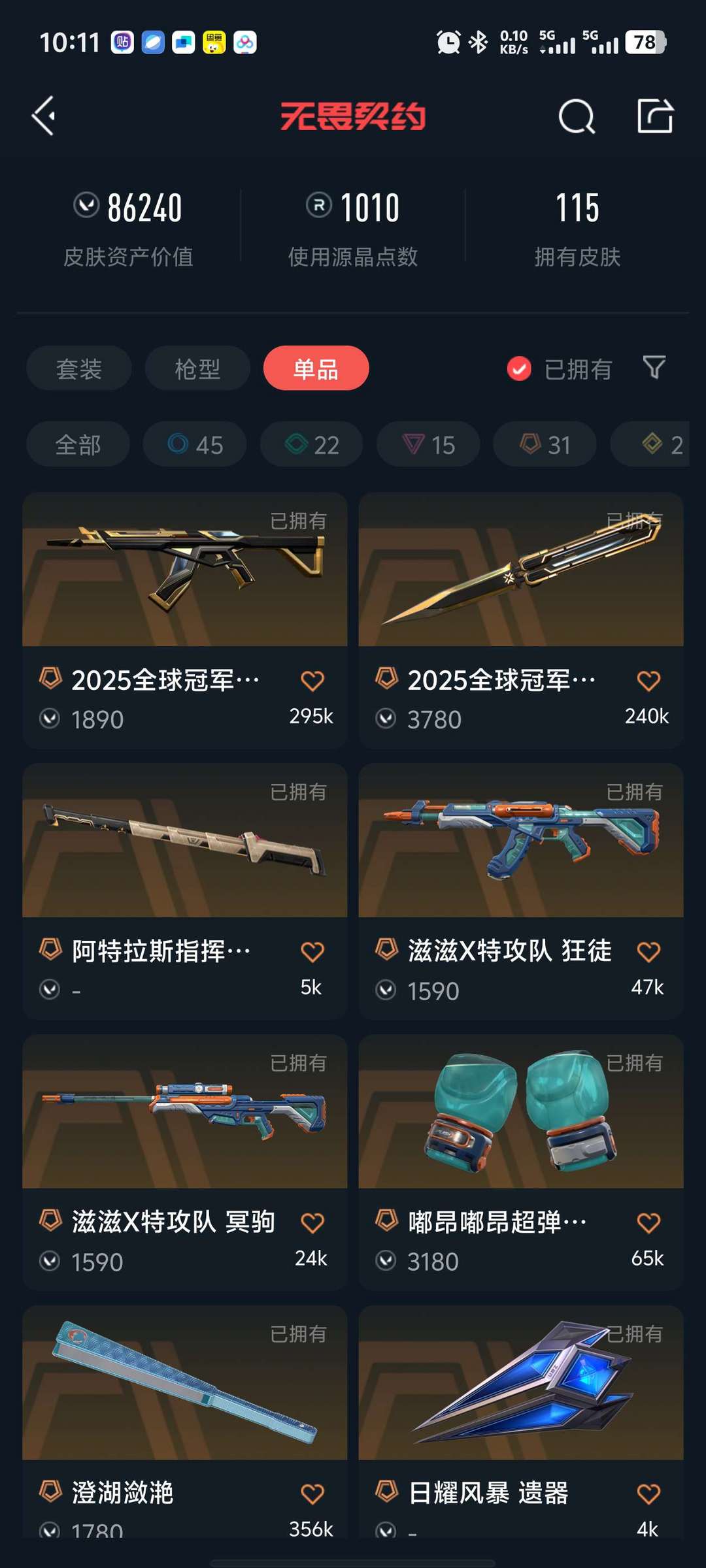Switch to the 枪型 tab
The height and width of the screenshot is (1568, 706).
(x=197, y=368)
